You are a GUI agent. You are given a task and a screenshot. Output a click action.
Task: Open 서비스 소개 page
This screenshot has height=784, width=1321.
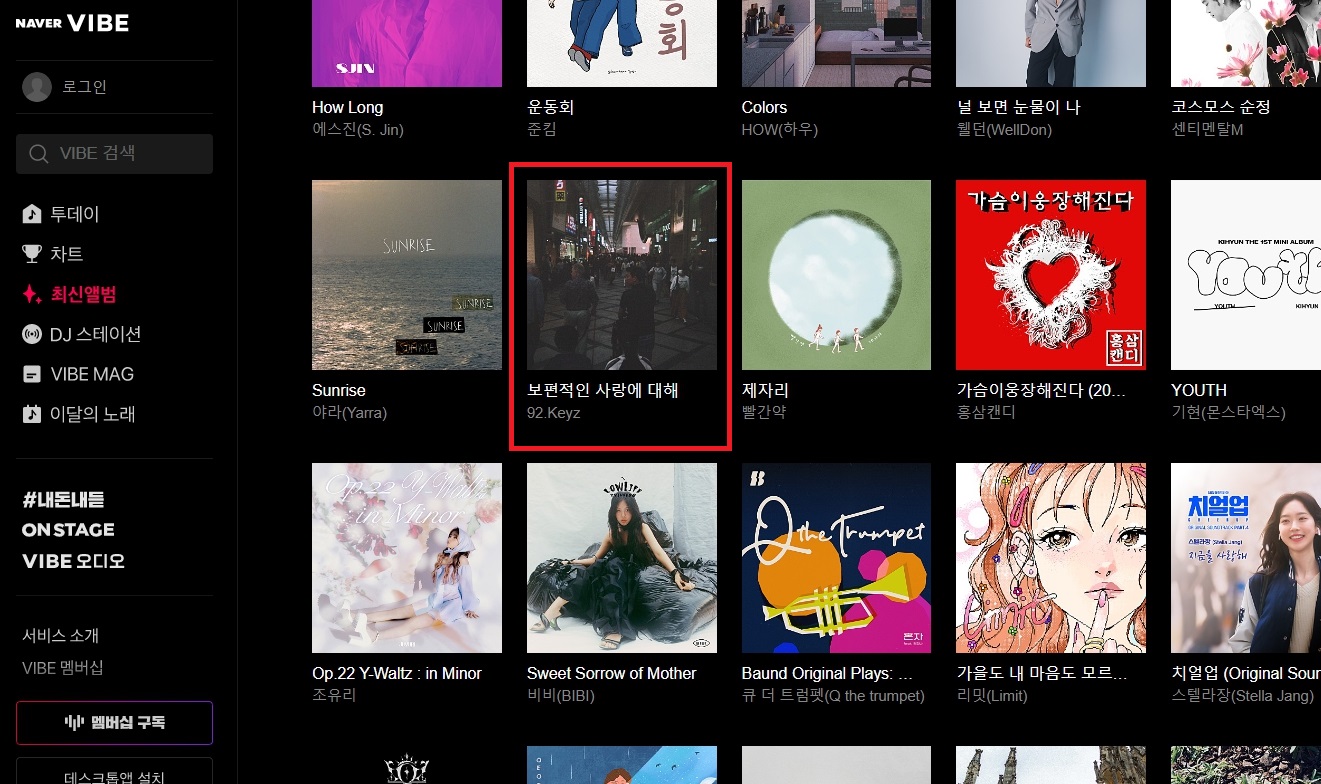(60, 636)
